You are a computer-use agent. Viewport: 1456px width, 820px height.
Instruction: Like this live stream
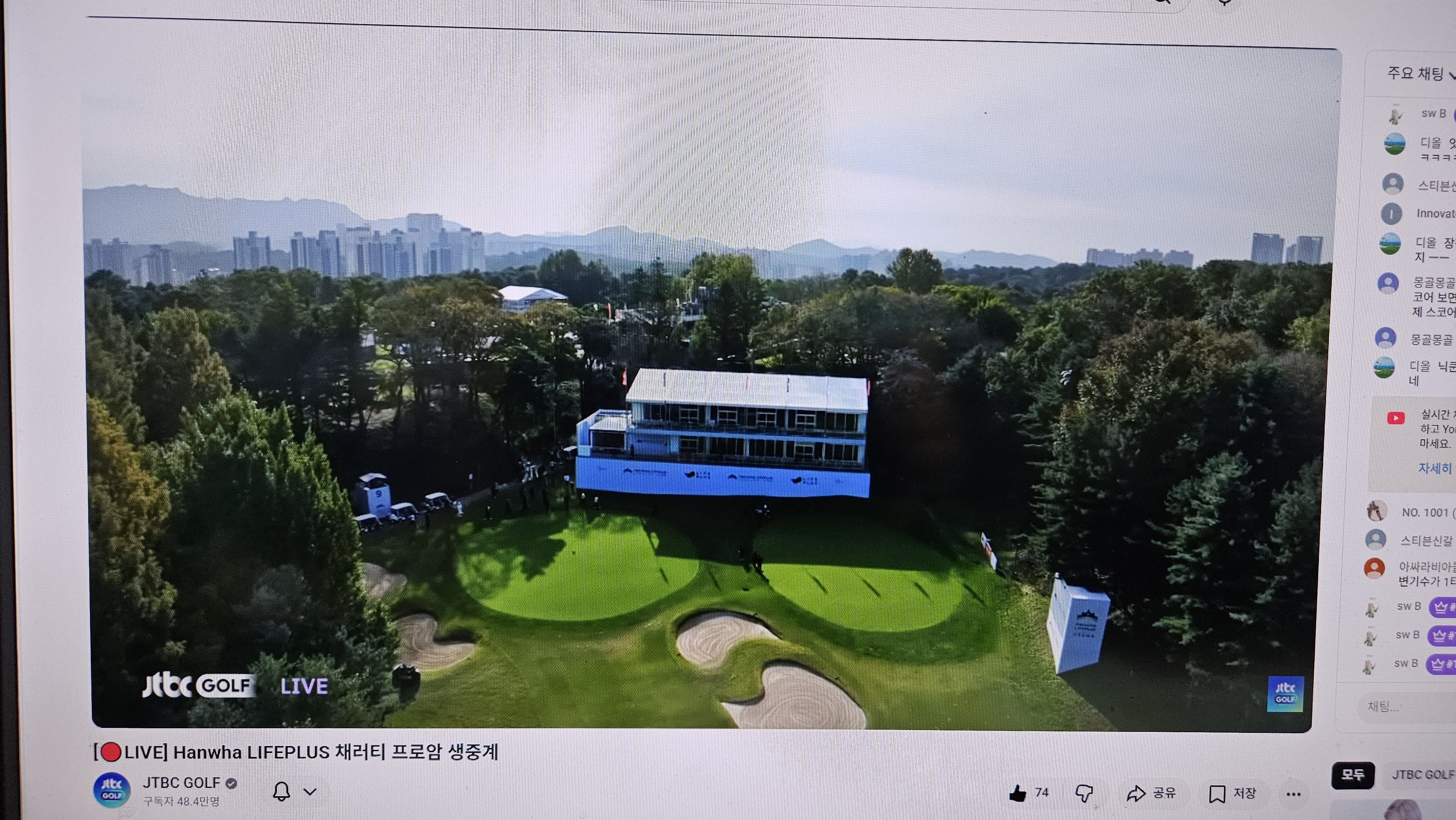(1018, 793)
